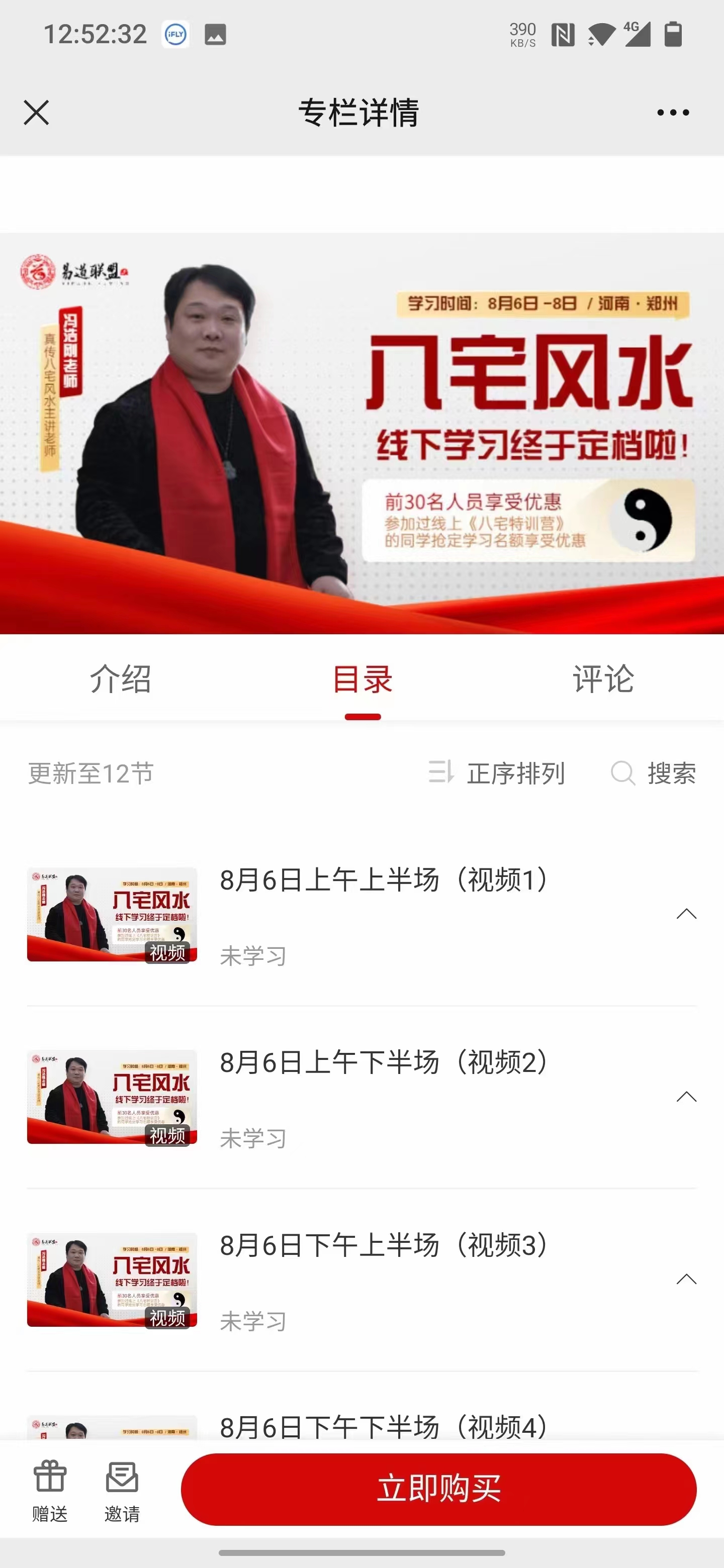
Task: Collapse the chevron beside 视频1
Action: pos(686,914)
